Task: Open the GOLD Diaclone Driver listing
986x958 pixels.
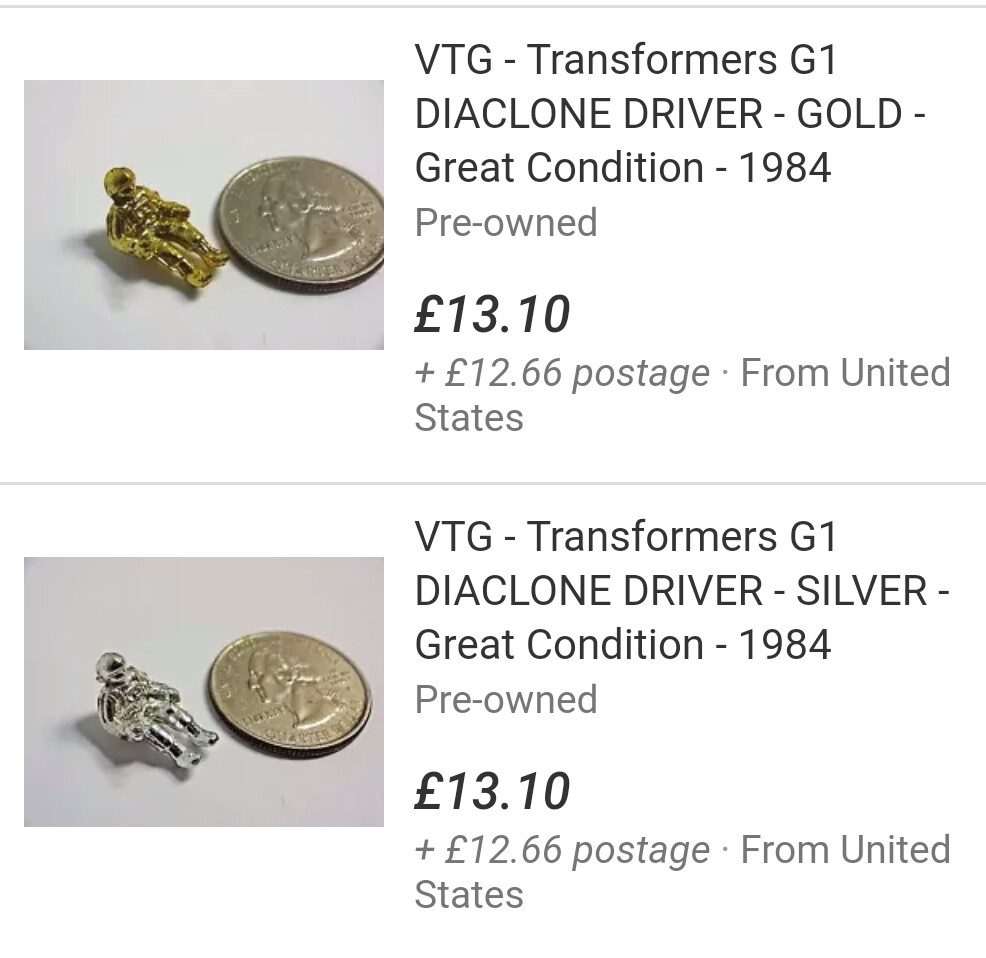Action: [x=670, y=114]
